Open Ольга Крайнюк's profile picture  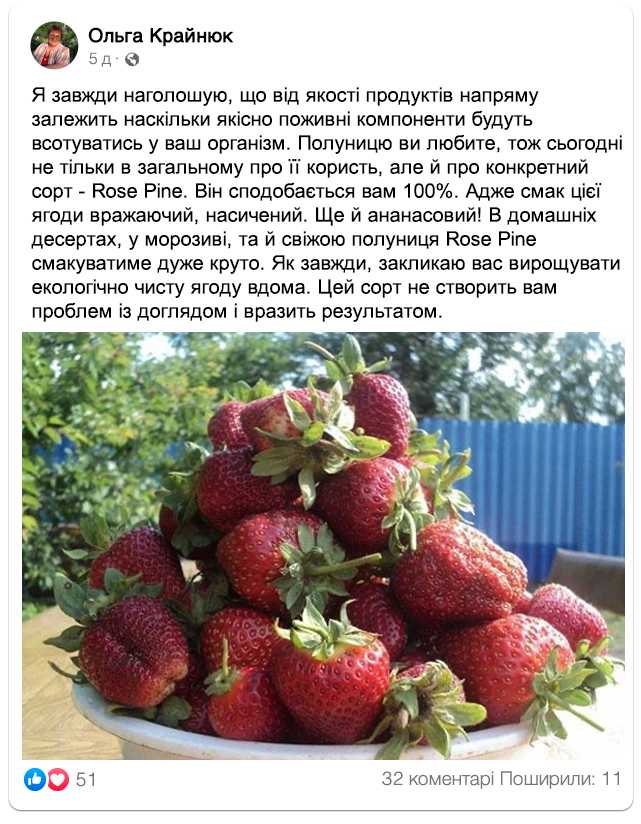(55, 45)
